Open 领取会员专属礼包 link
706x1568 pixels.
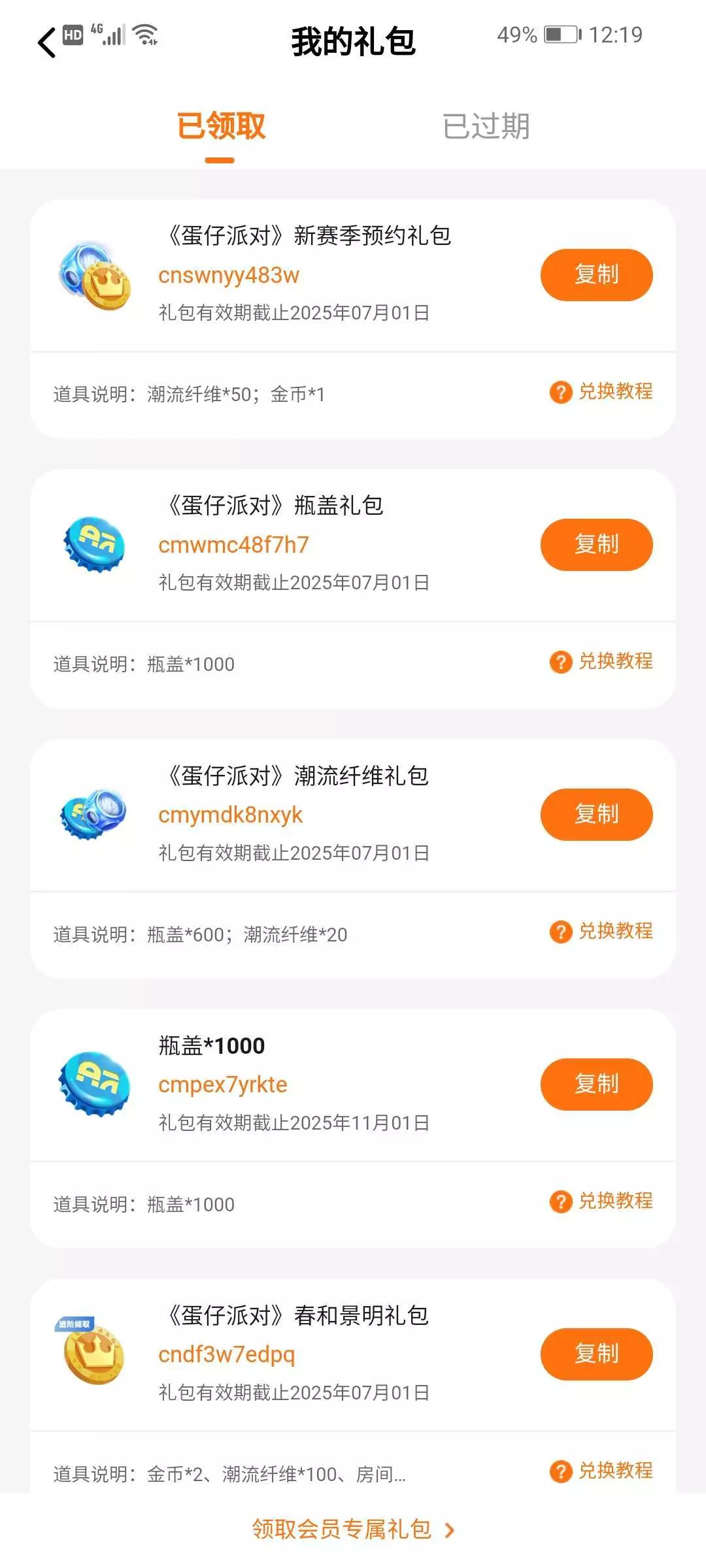pos(353,1529)
